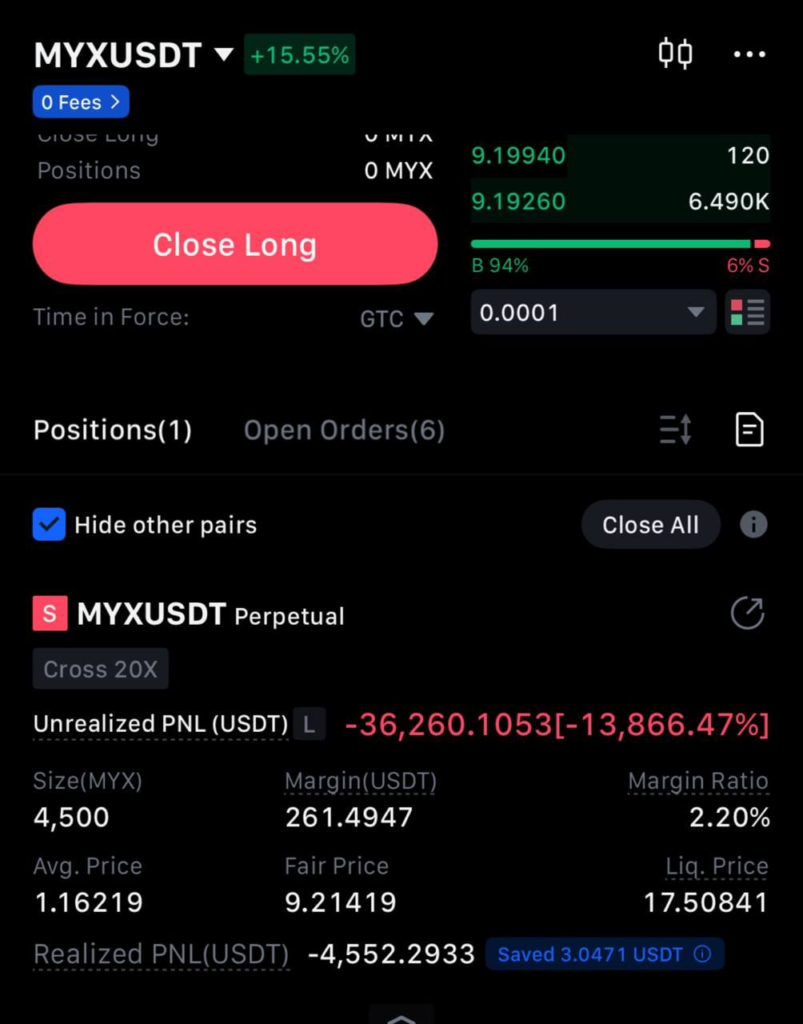Switch to the Open Orders tab

tap(343, 430)
